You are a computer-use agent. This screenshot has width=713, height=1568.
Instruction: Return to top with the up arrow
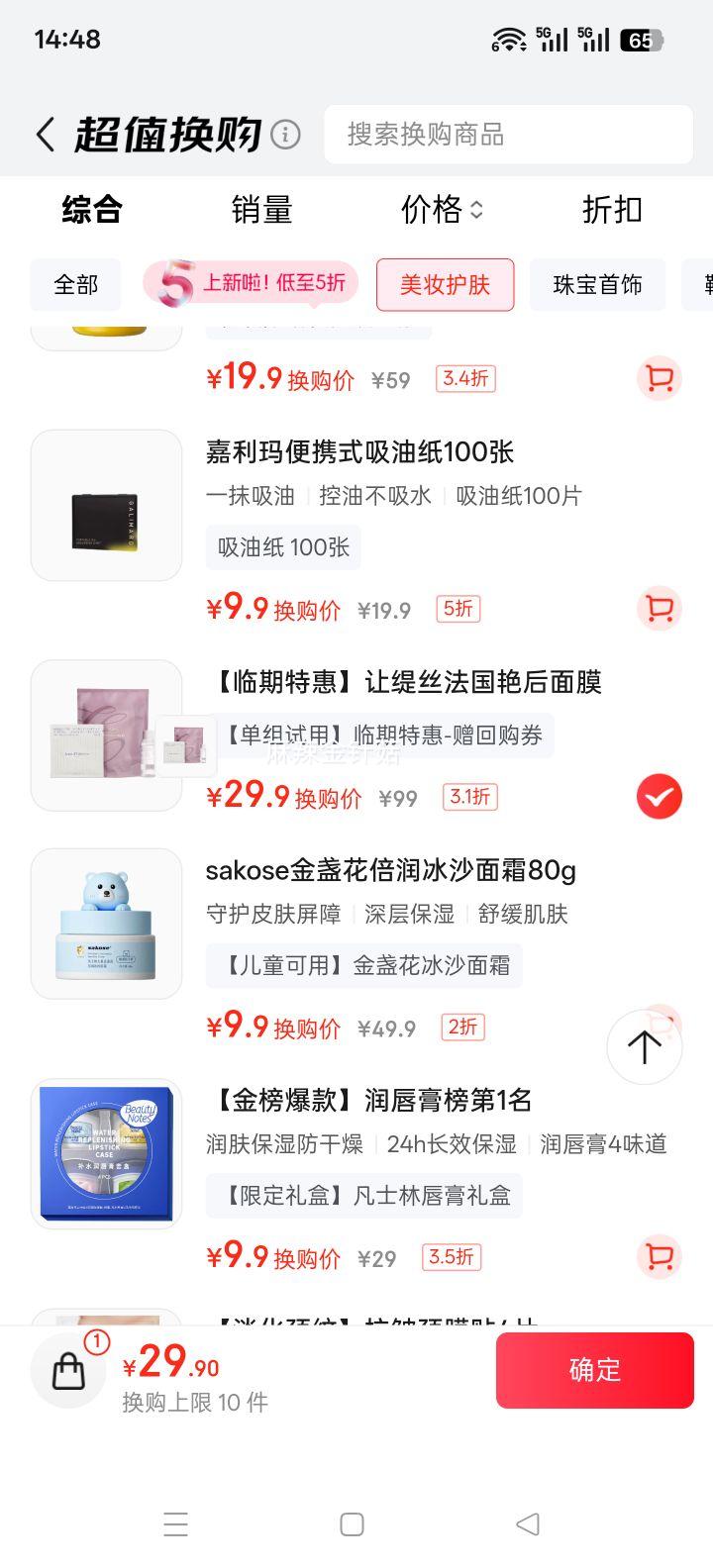(x=644, y=1047)
